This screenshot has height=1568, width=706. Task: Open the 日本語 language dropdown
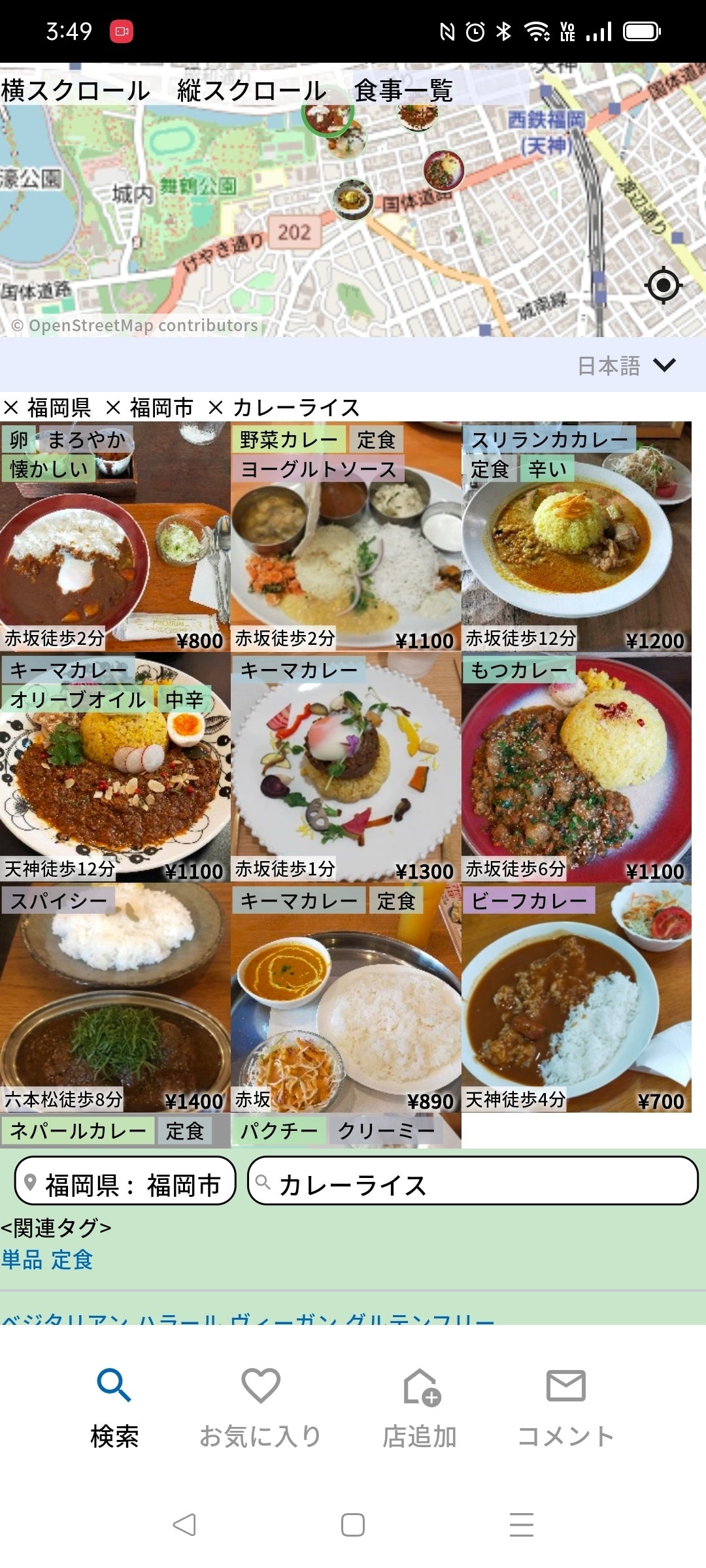pyautogui.click(x=626, y=365)
